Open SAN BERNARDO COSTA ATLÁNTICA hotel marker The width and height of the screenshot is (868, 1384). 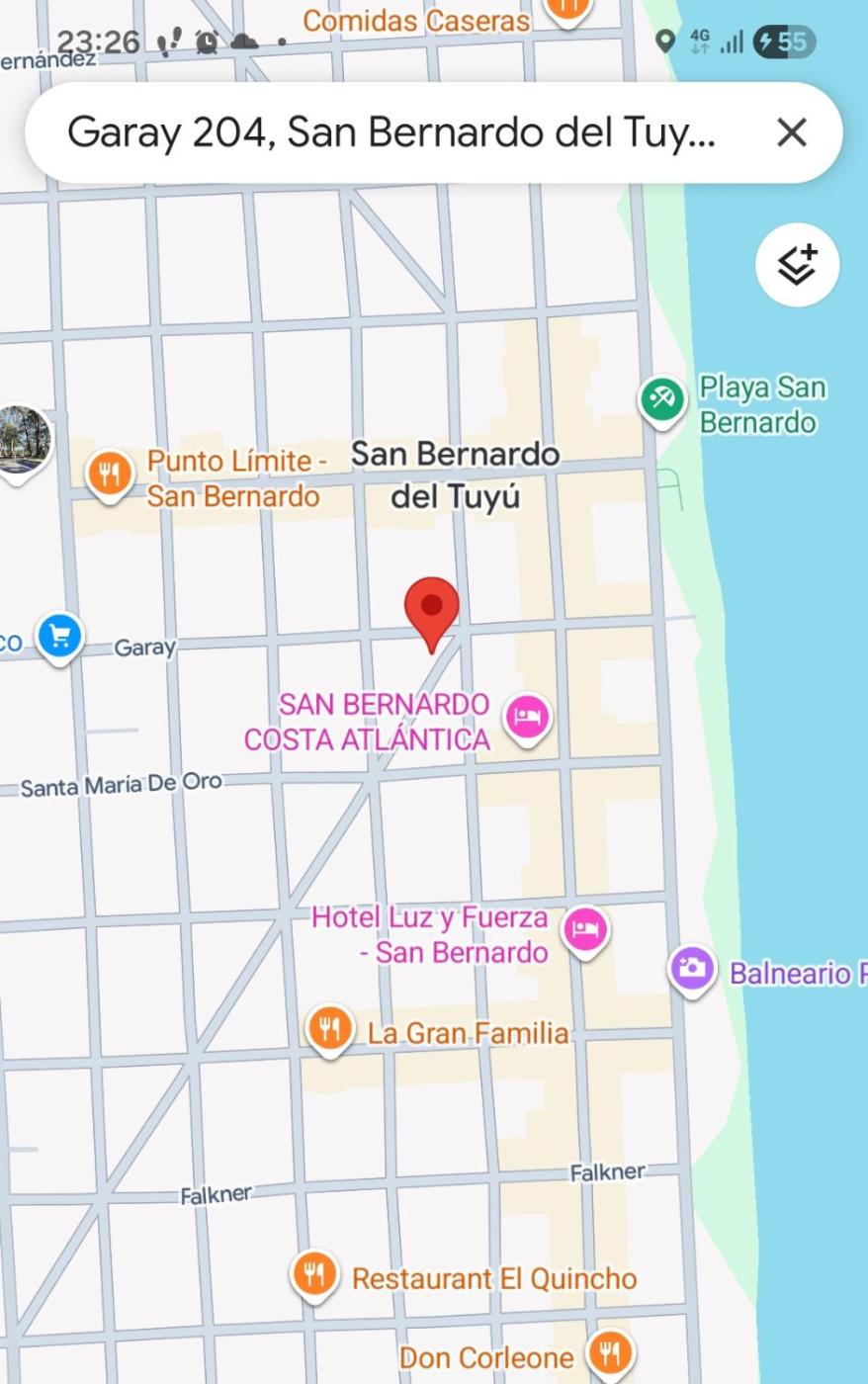point(527,716)
